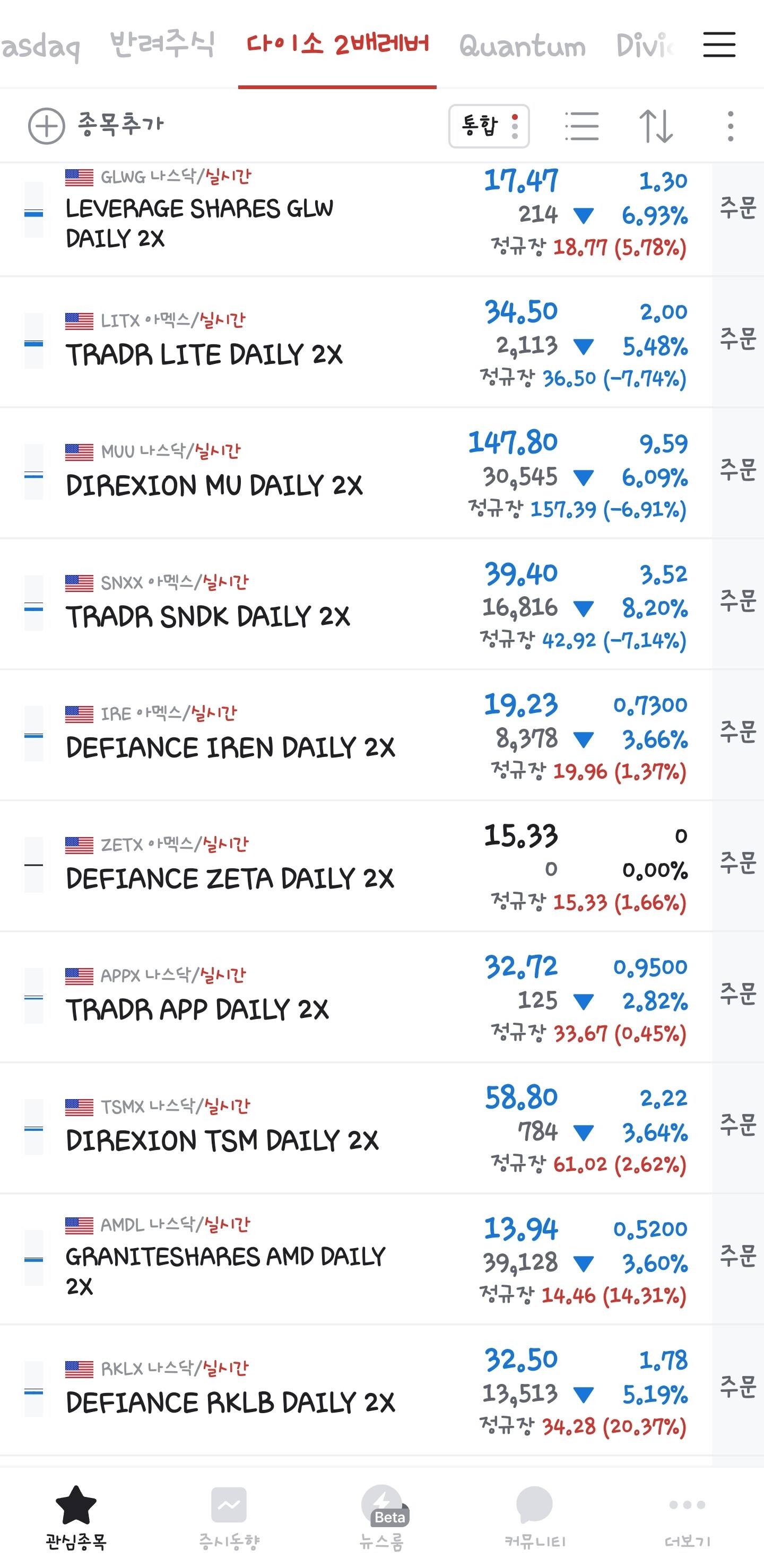764x1568 pixels.
Task: View DEFIANCE IREN DAILY 2X stock
Action: 230,747
